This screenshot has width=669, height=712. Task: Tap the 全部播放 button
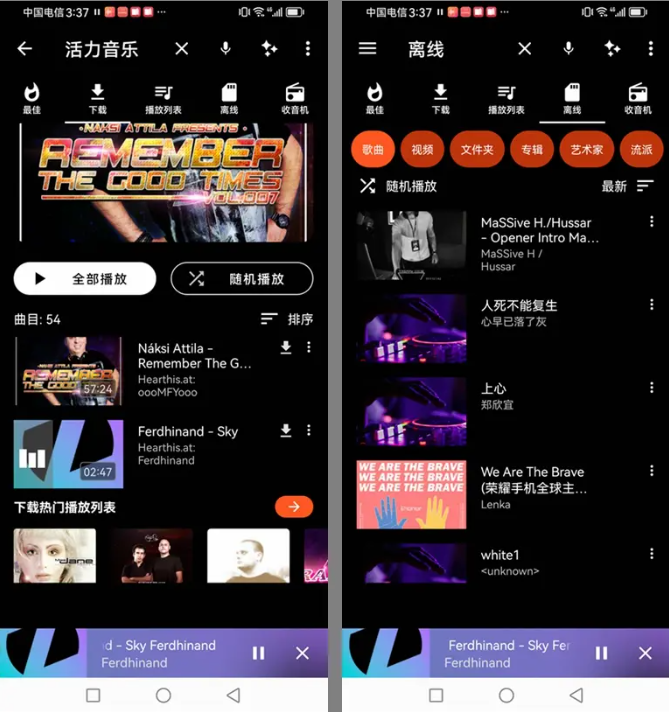85,279
